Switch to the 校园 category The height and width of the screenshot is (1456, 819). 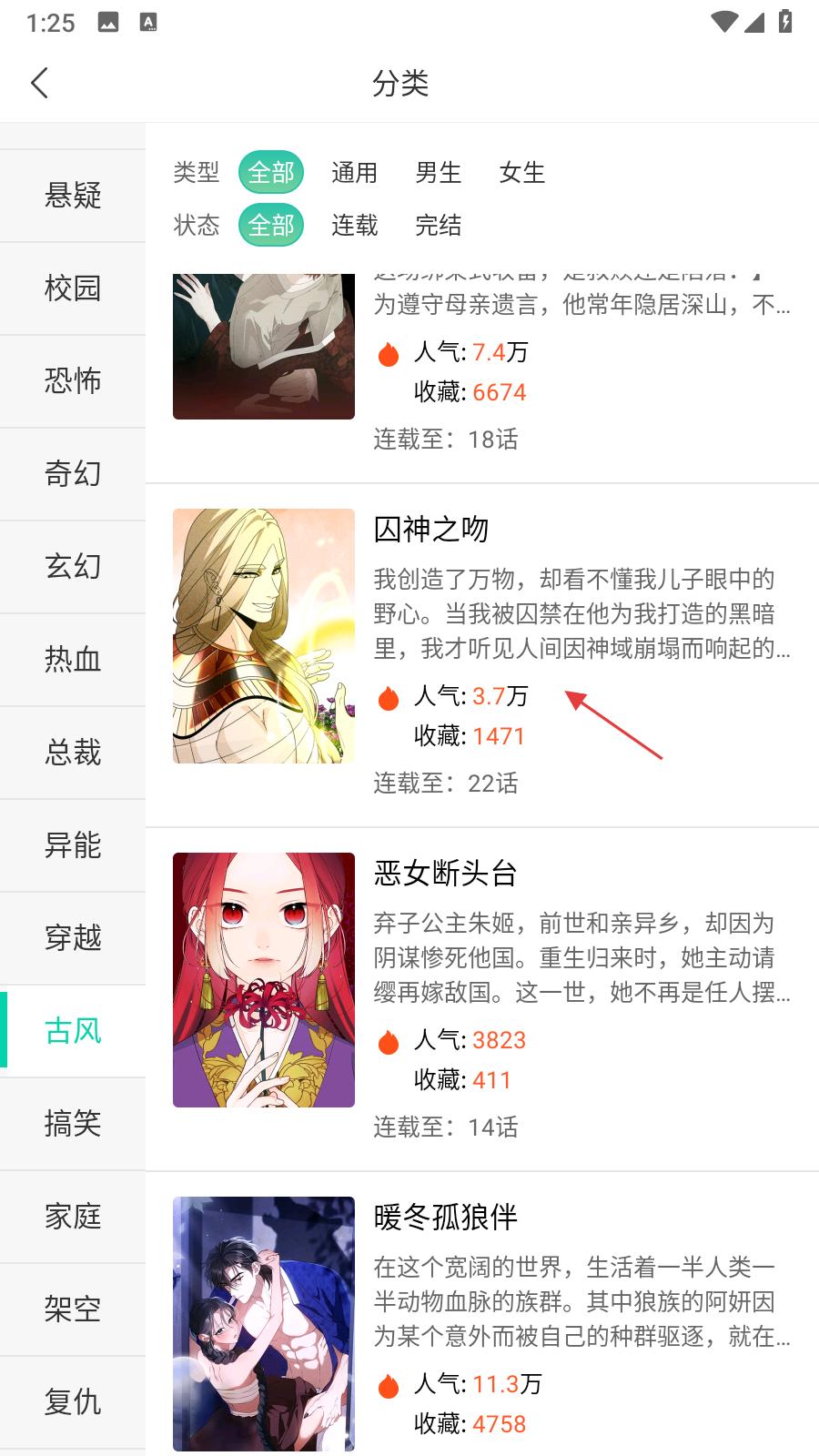[x=73, y=288]
